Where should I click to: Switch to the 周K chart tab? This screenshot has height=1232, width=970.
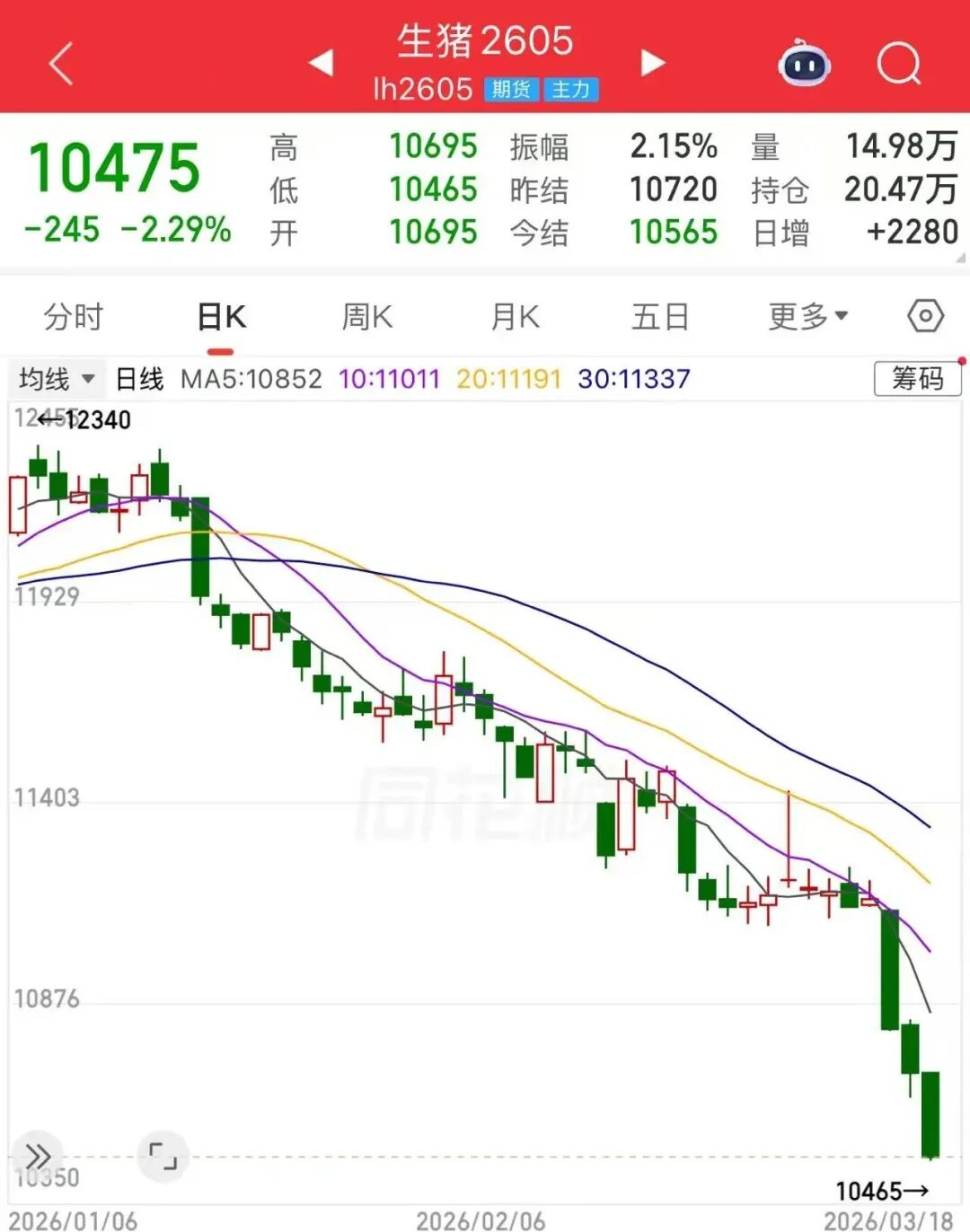coord(367,317)
